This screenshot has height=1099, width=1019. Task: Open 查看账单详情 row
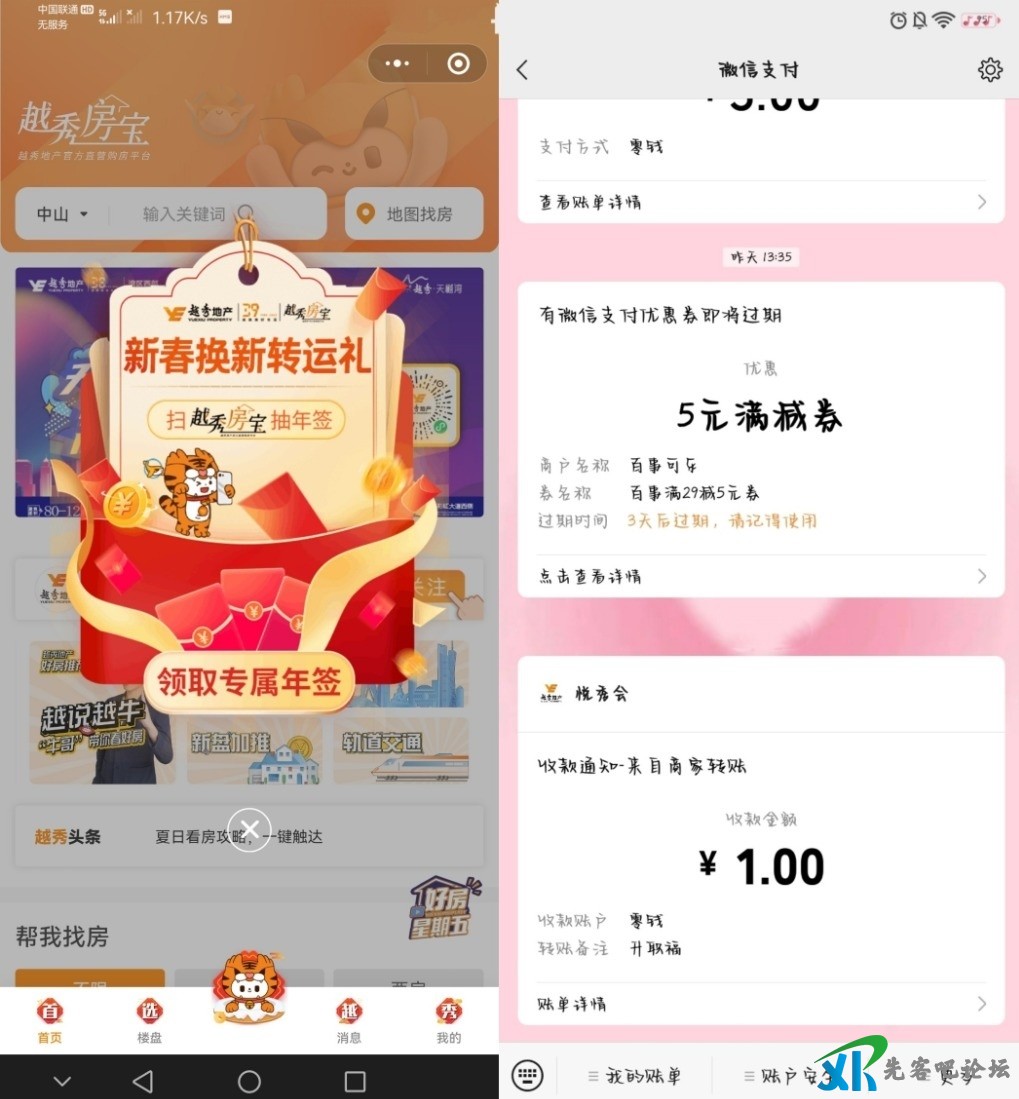(762, 202)
